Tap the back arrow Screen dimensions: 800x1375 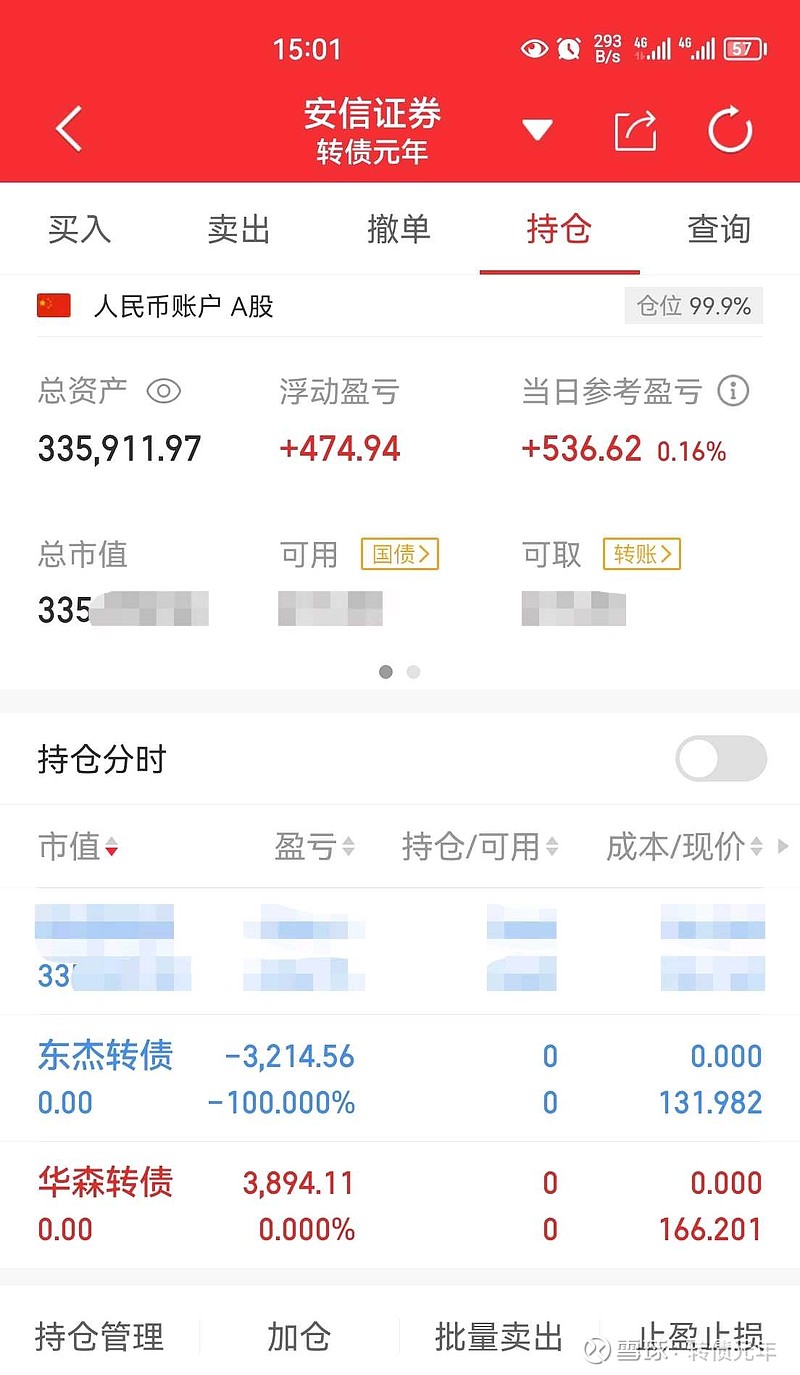67,130
